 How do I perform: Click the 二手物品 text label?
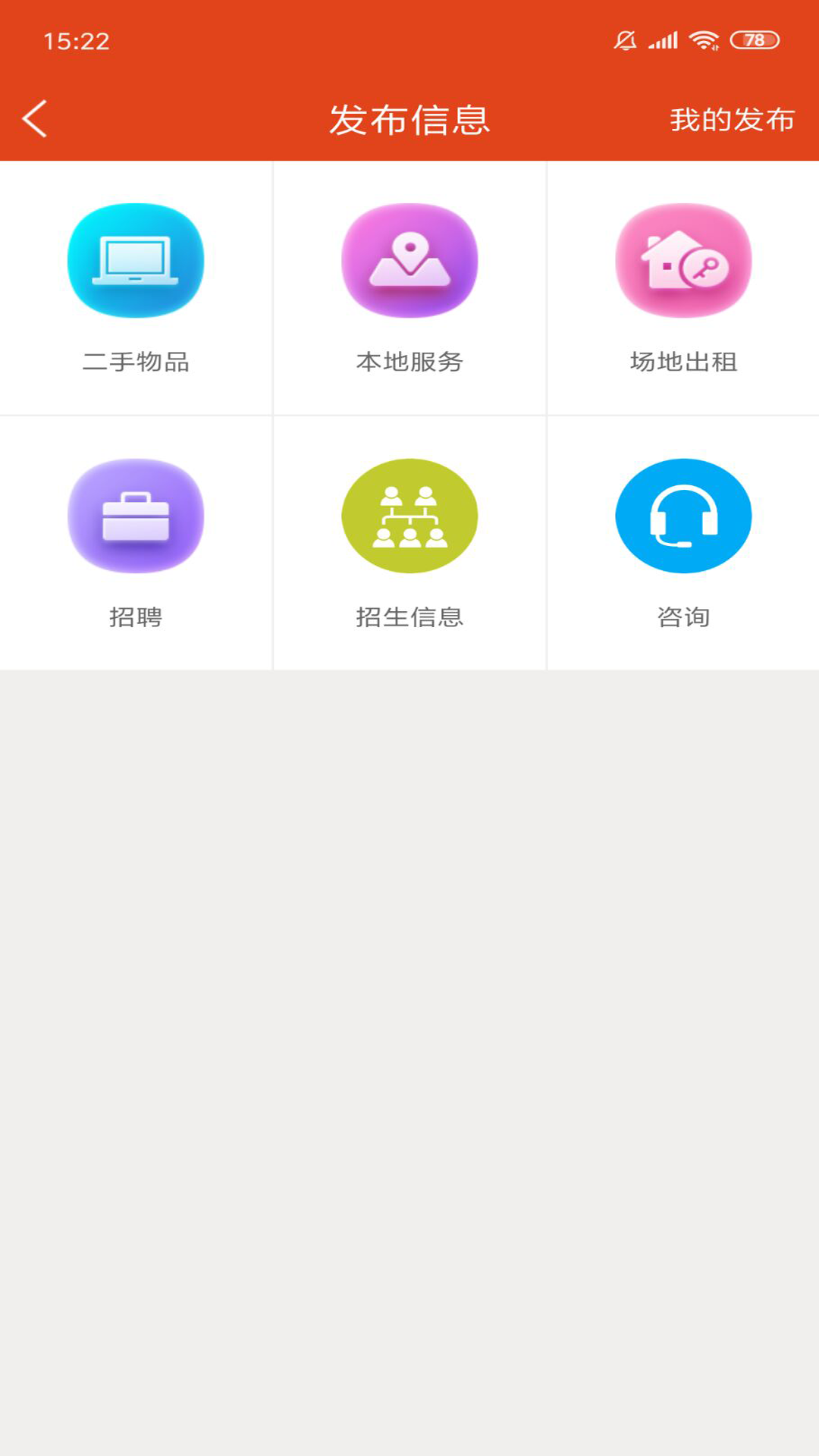pyautogui.click(x=136, y=362)
